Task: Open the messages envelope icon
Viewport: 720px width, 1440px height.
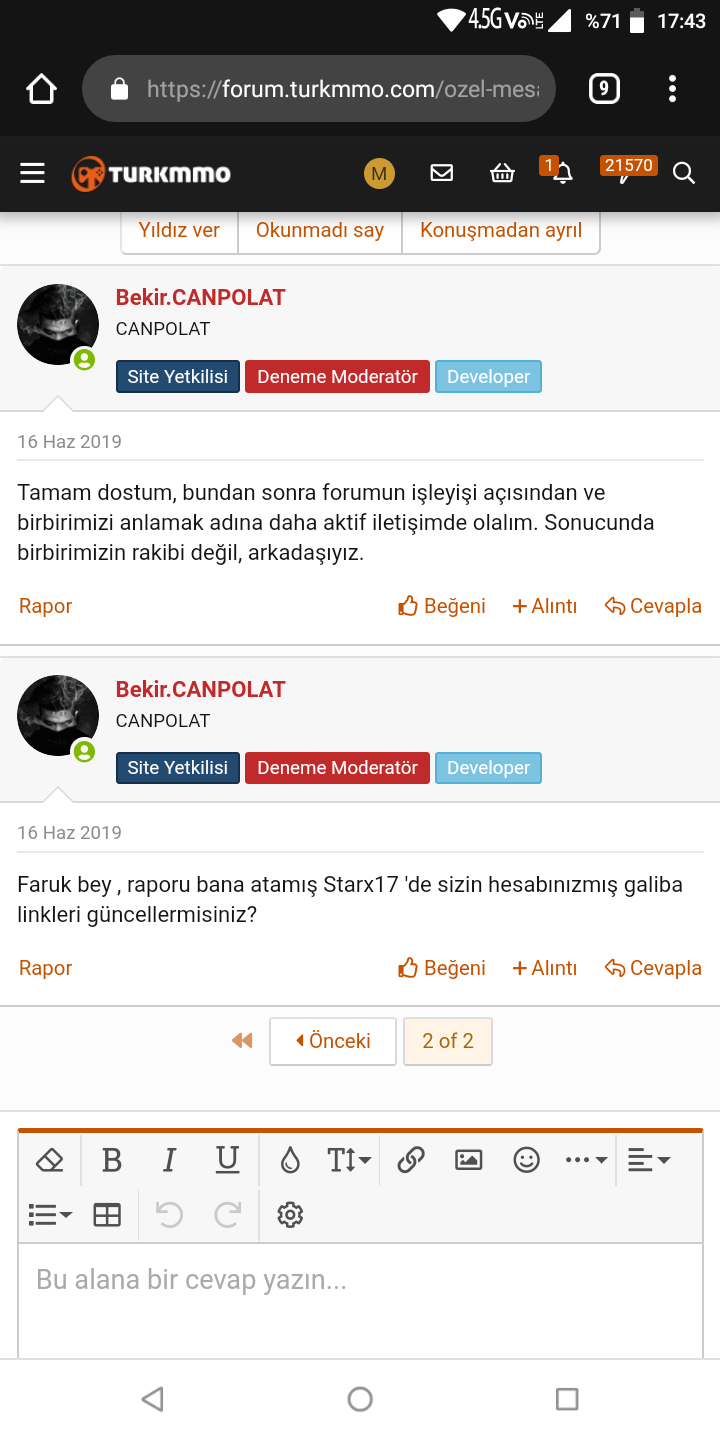Action: [441, 174]
